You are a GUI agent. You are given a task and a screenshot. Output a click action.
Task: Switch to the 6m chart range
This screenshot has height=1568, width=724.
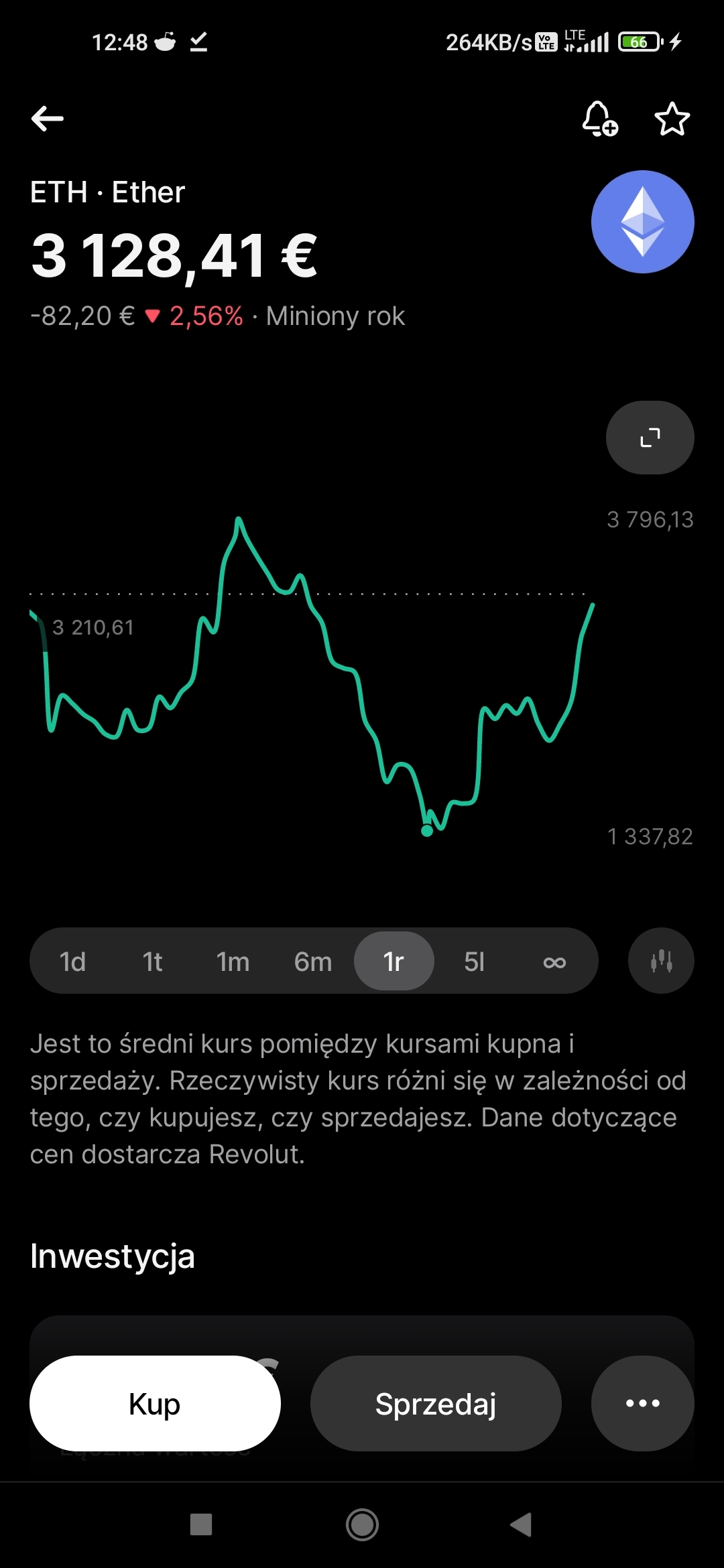coord(313,962)
